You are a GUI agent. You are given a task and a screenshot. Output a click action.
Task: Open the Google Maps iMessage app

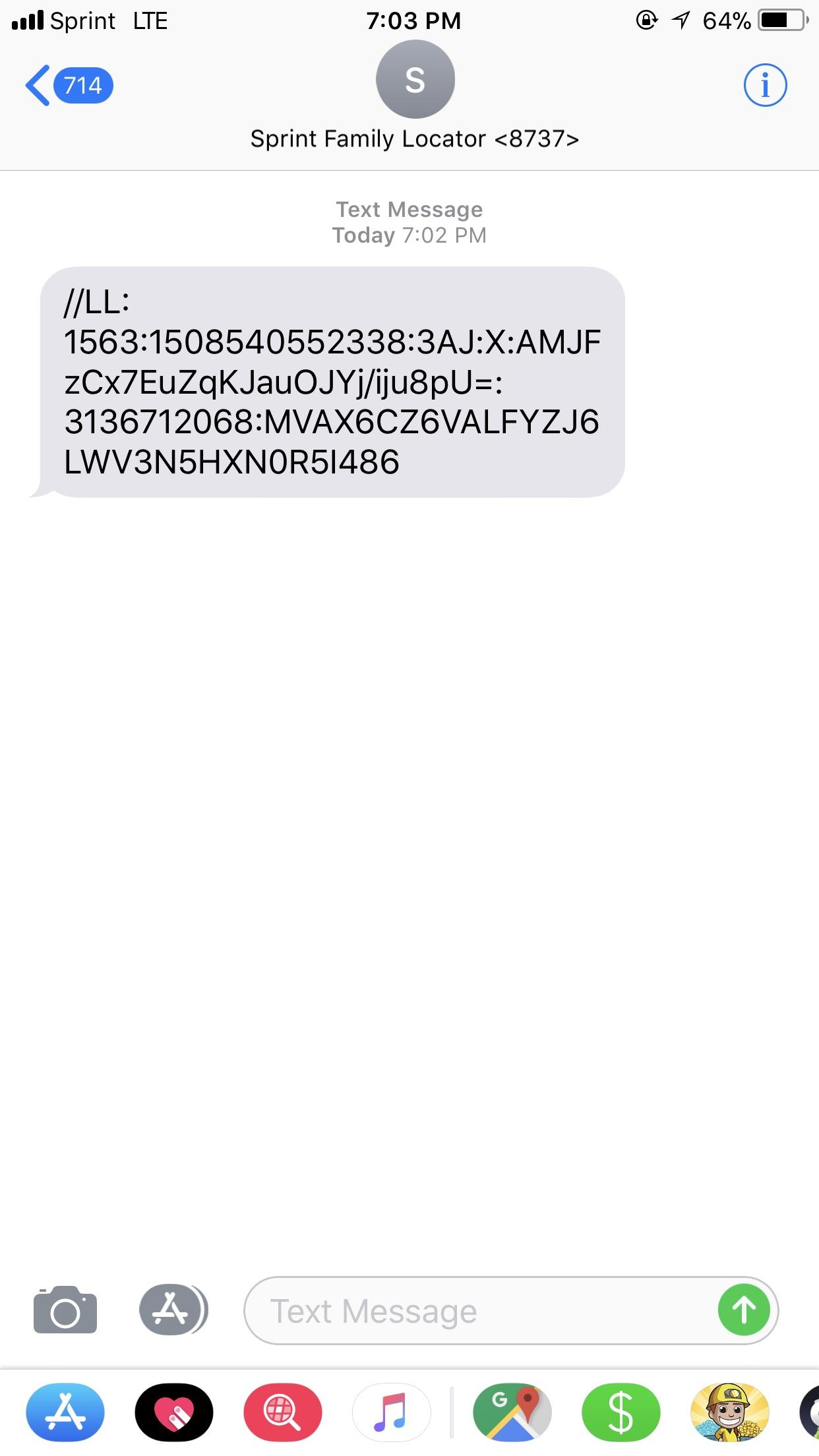point(512,1412)
